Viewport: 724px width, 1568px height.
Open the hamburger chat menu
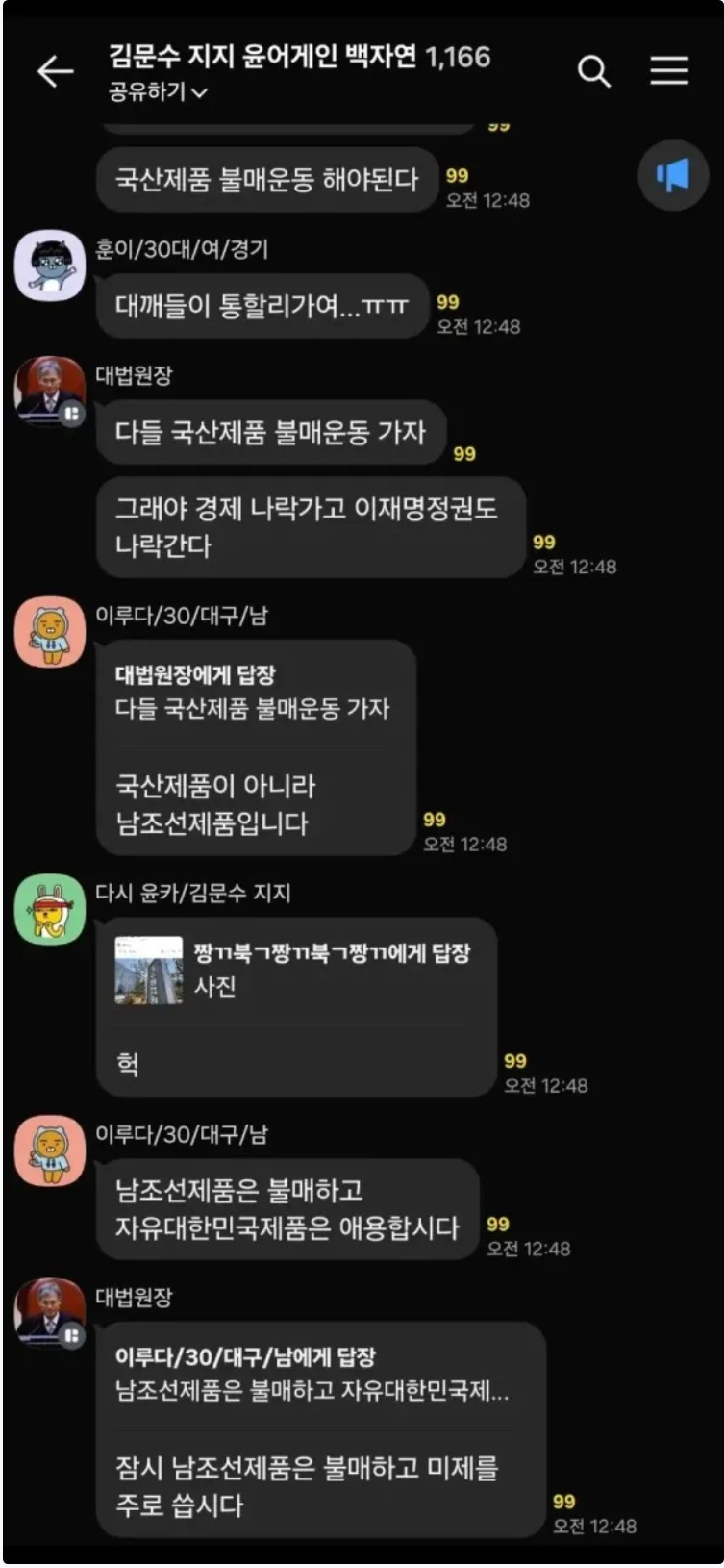[669, 71]
